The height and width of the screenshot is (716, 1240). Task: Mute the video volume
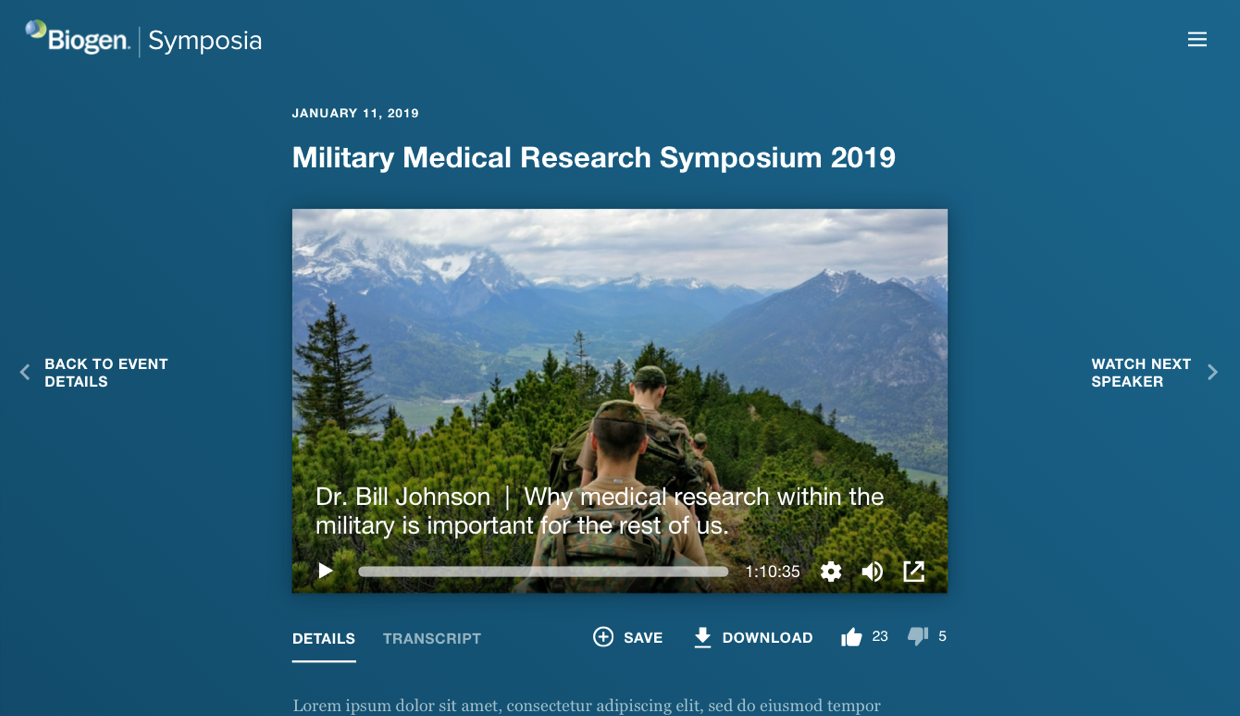tap(872, 571)
